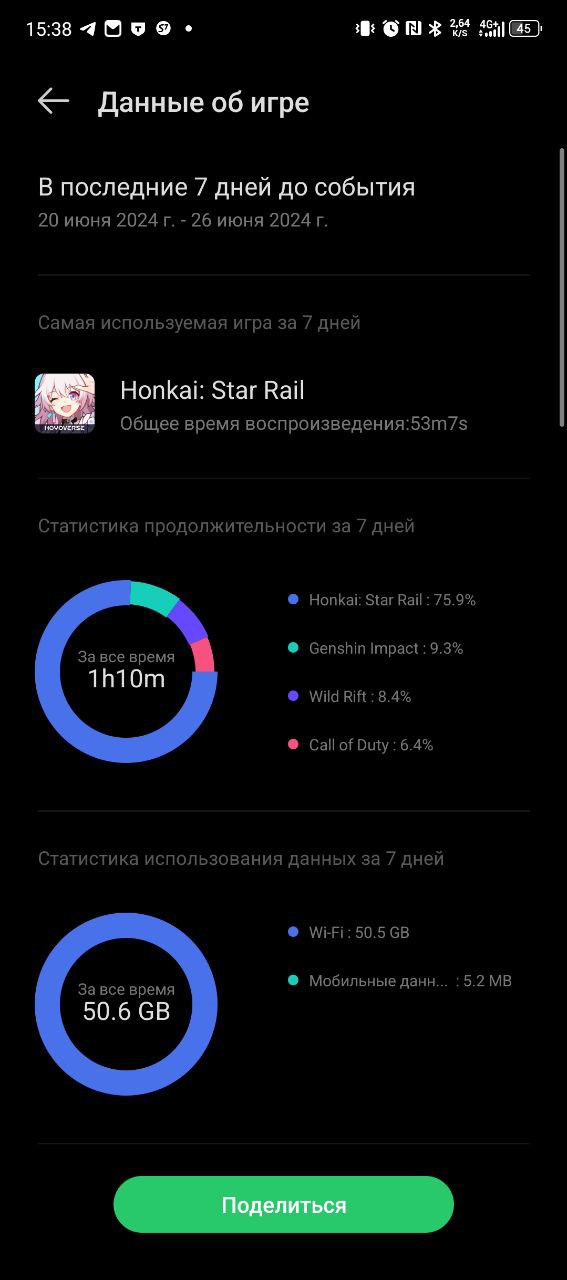Go back using the arrow icon

pos(53,101)
